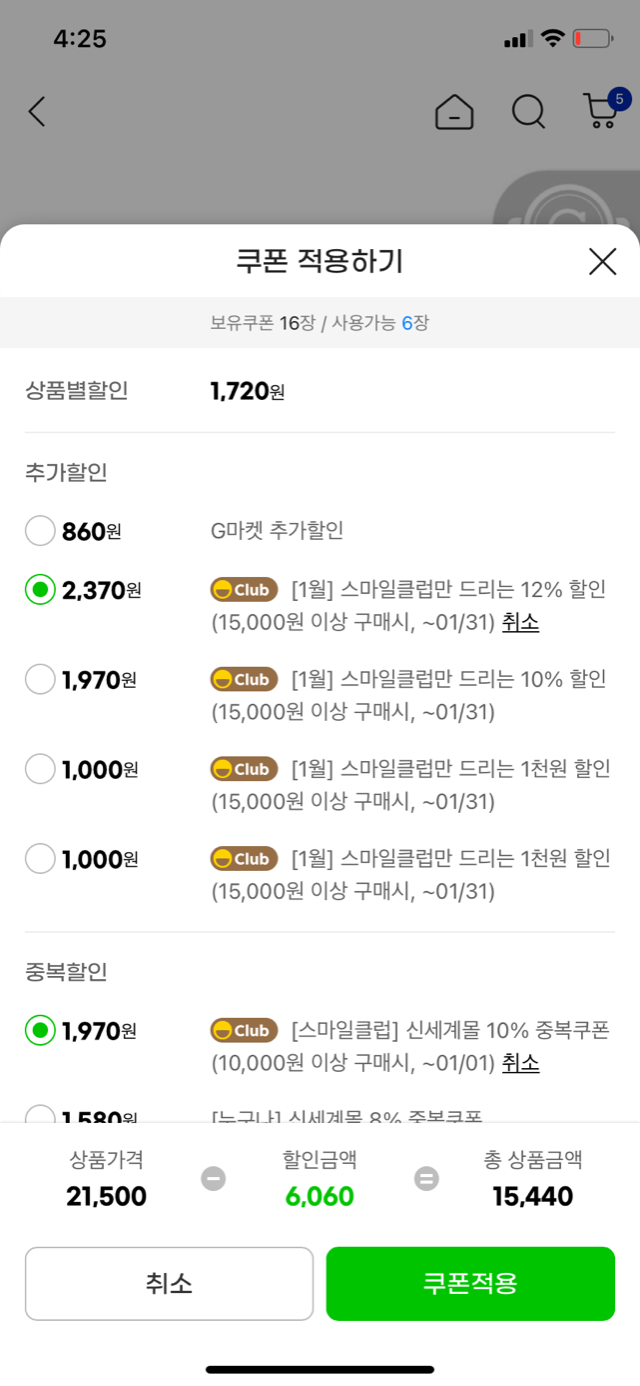Apply coupons with the 쿠폰적용 button

point(470,1283)
